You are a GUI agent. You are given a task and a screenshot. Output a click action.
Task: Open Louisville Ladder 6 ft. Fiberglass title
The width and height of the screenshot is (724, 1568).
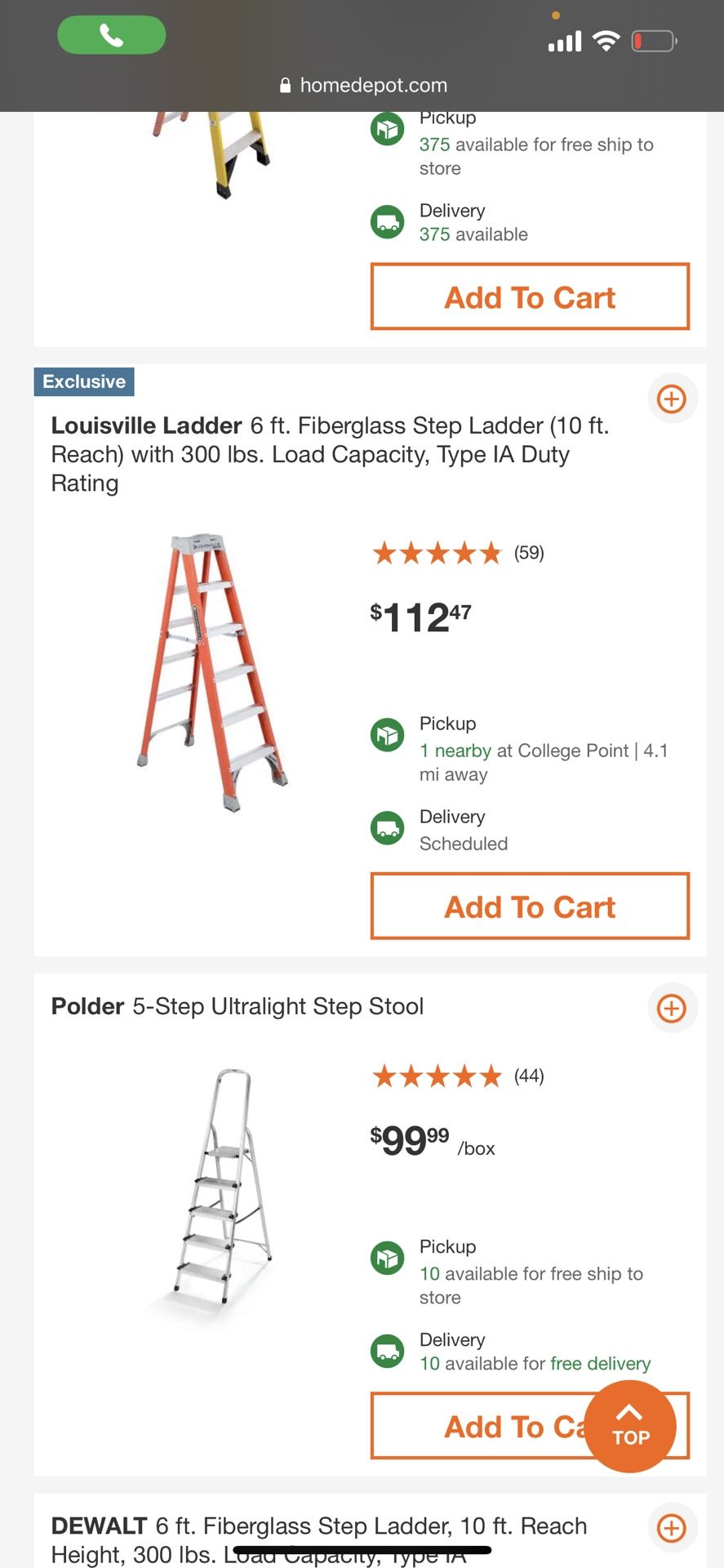[x=330, y=453]
